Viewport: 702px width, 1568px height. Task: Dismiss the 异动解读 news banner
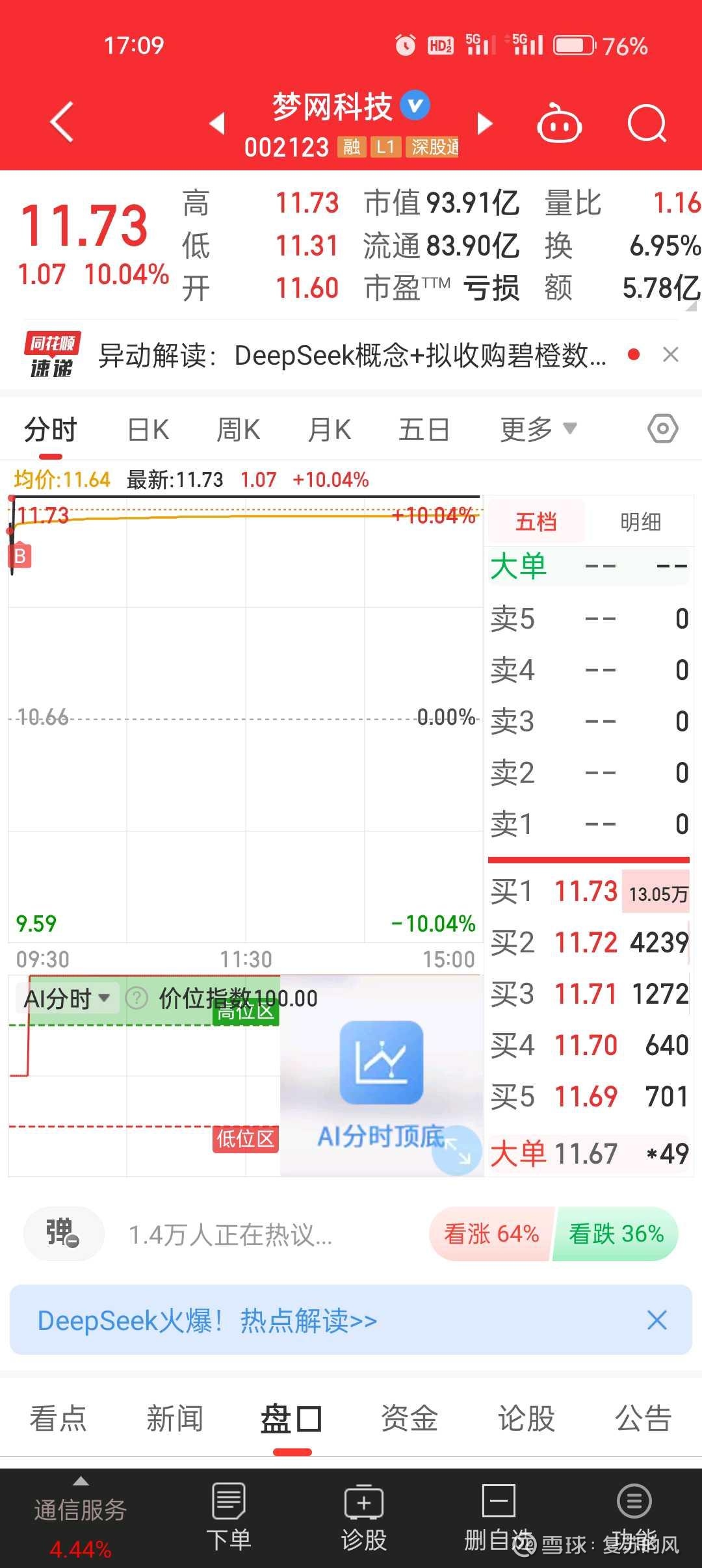670,354
